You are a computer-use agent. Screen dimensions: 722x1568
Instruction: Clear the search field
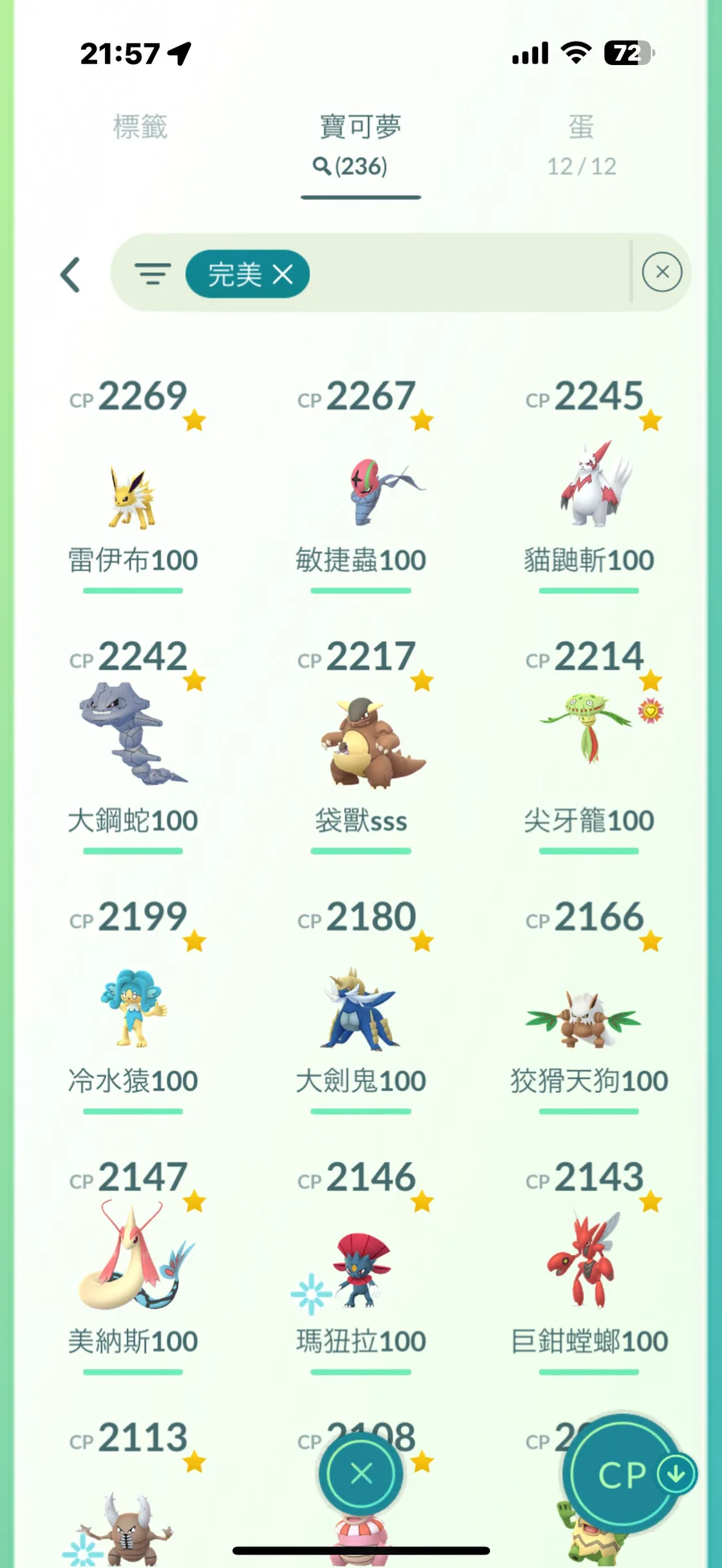tap(662, 273)
